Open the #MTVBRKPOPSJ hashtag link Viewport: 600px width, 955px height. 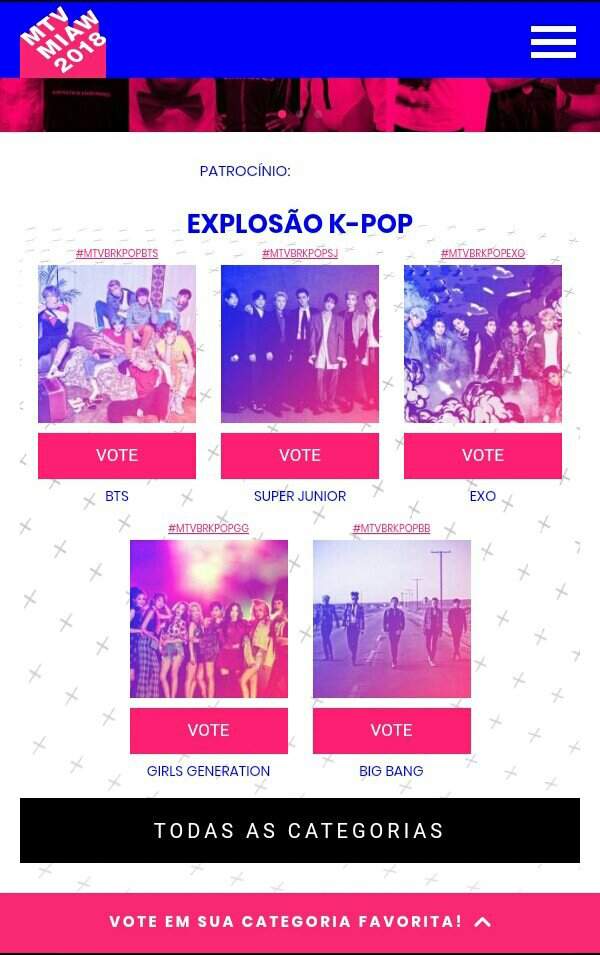coord(300,254)
